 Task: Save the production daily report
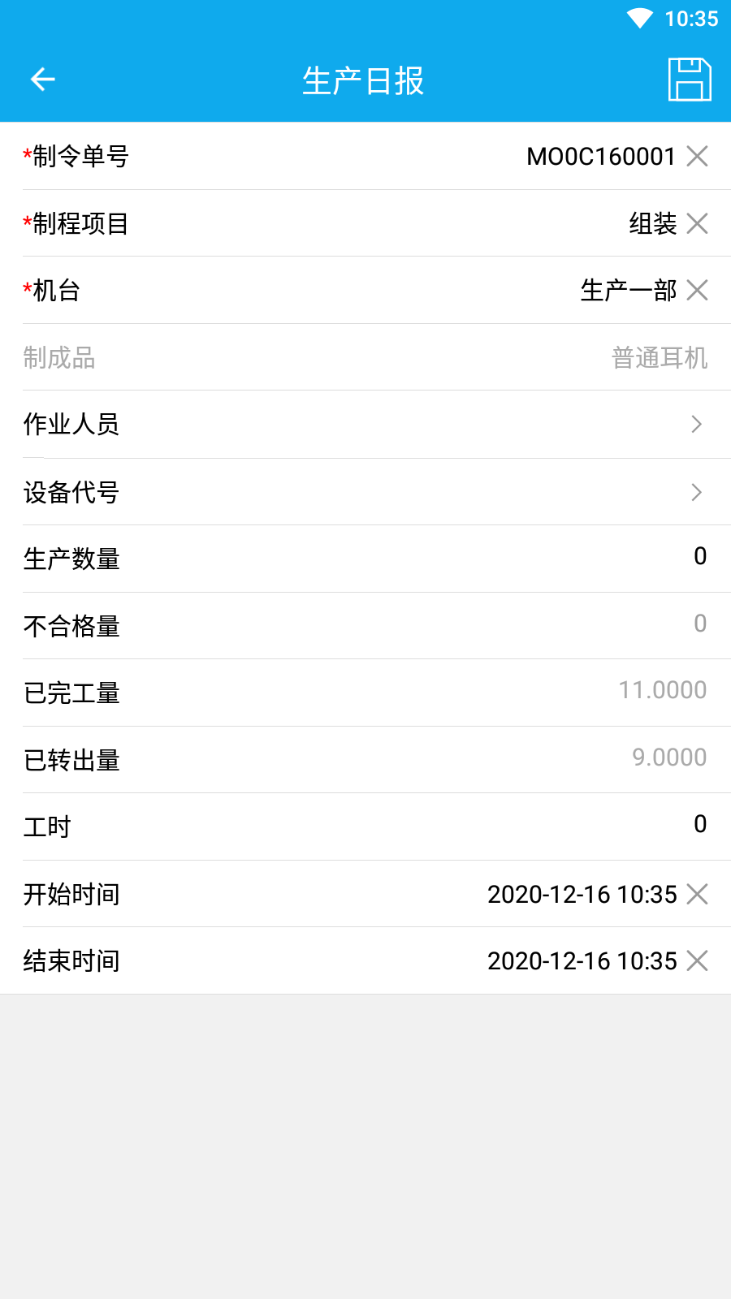pos(689,79)
